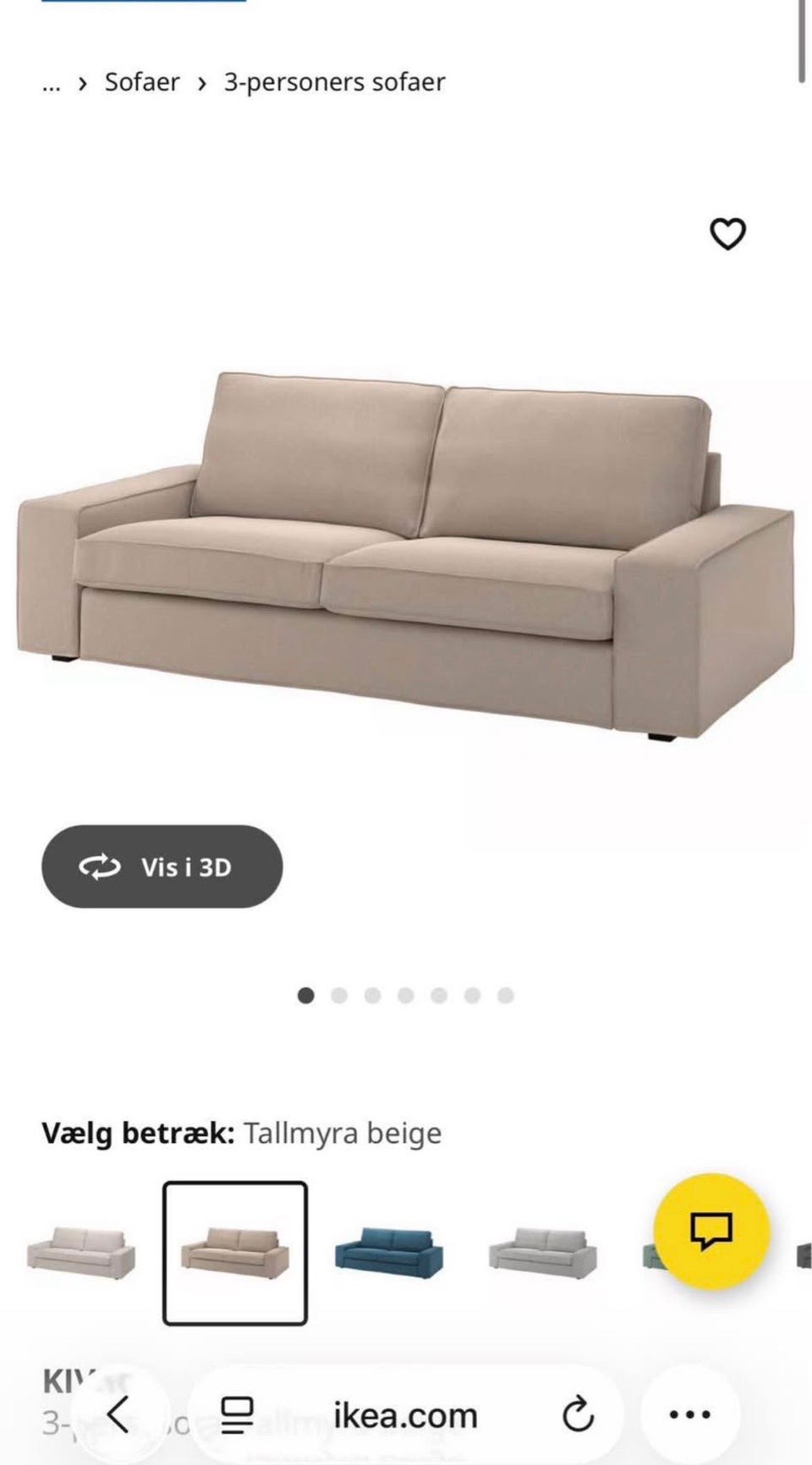The height and width of the screenshot is (1465, 812).
Task: Open the Sofaer category link
Action: (141, 81)
